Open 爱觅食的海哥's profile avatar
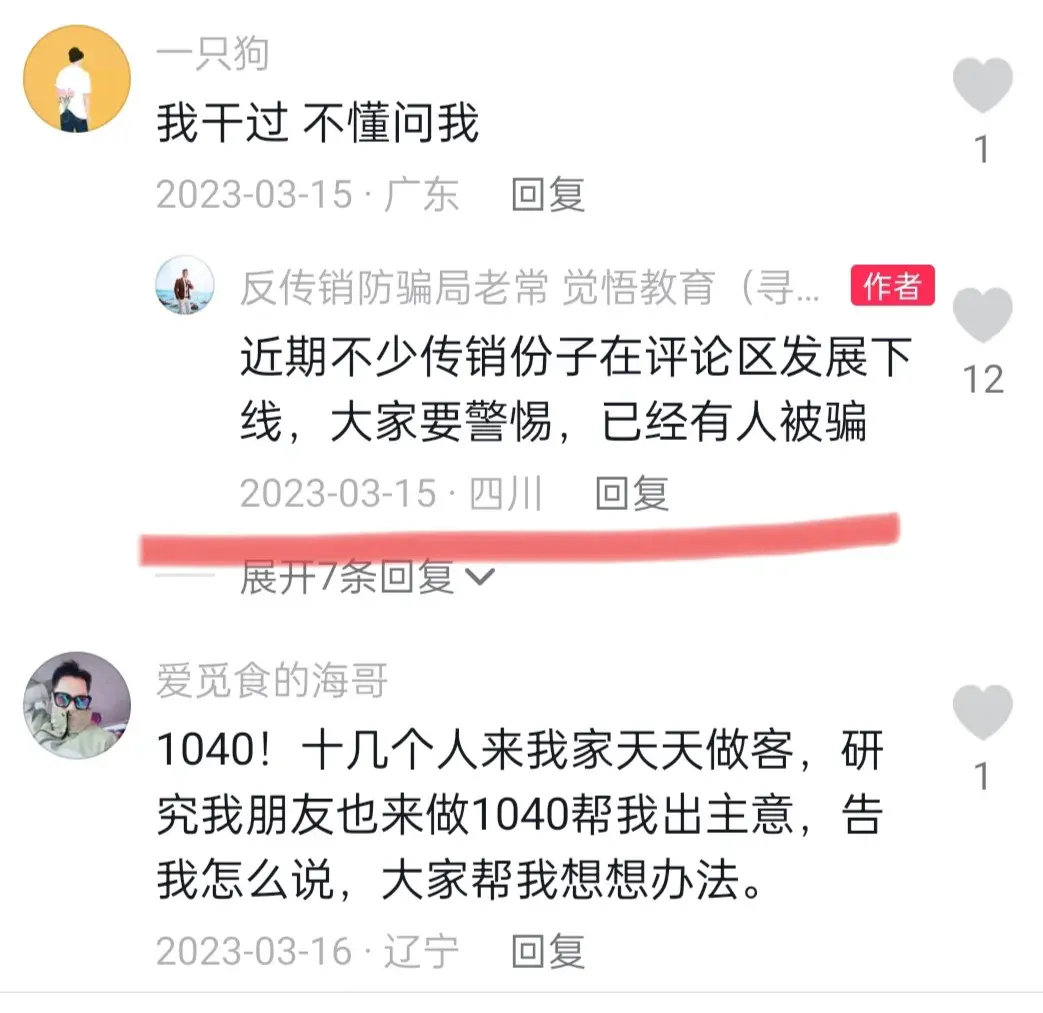Image resolution: width=1043 pixels, height=1013 pixels. click(x=77, y=706)
